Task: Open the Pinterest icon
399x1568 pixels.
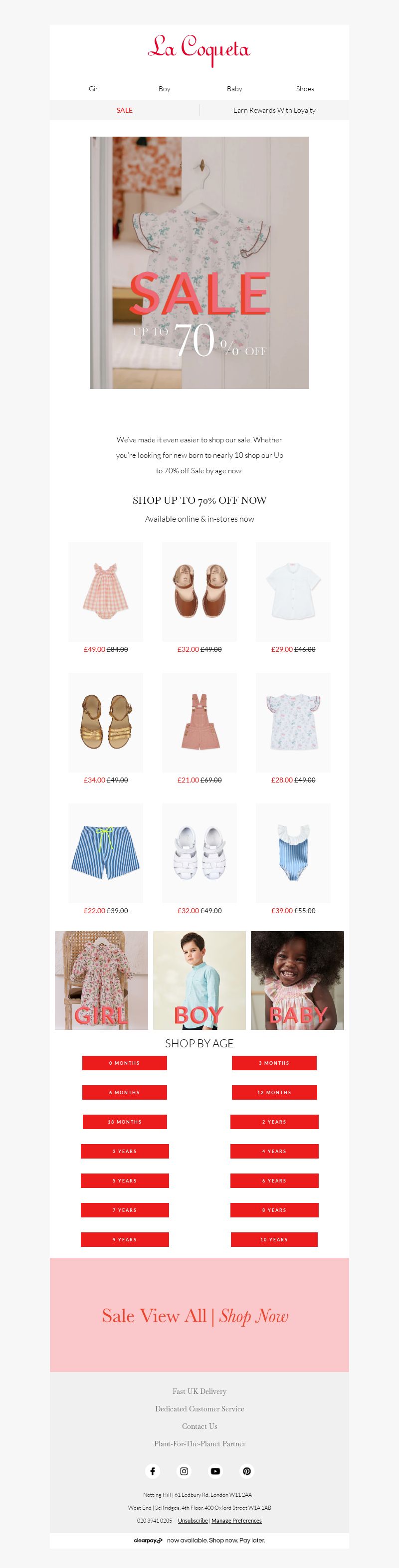Action: (x=247, y=1471)
